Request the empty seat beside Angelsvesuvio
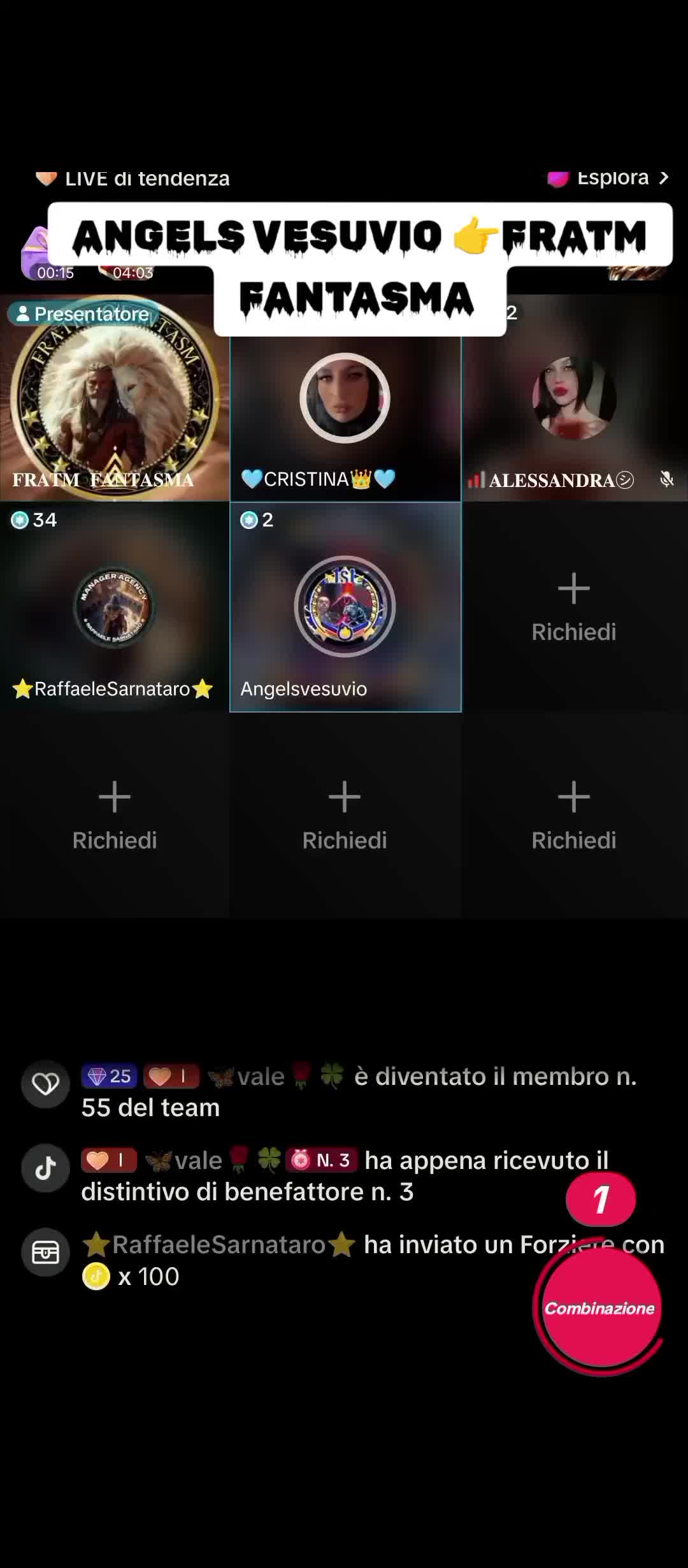This screenshot has height=1568, width=688. [574, 607]
